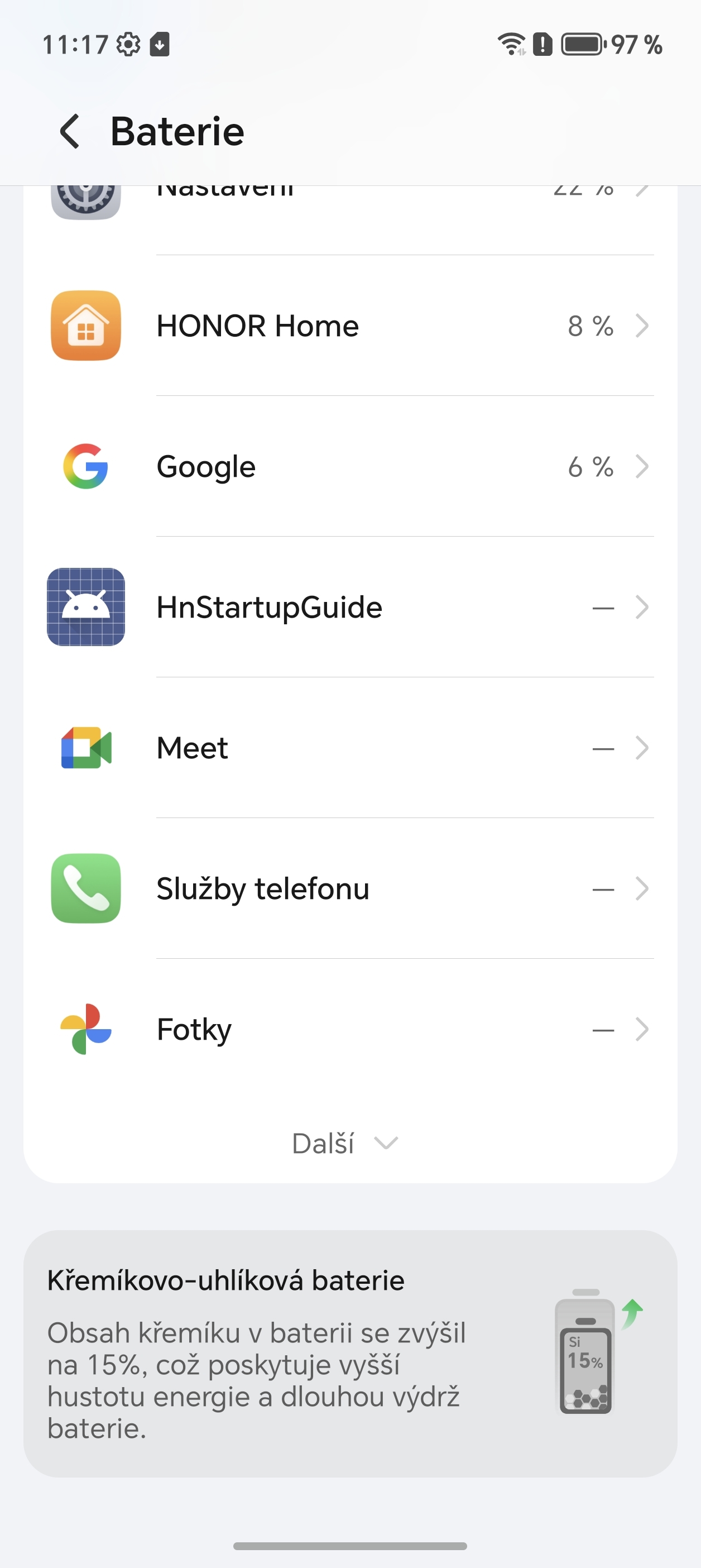Expand the Fotky row chevron
Screen dimensions: 701x1568
[643, 1029]
